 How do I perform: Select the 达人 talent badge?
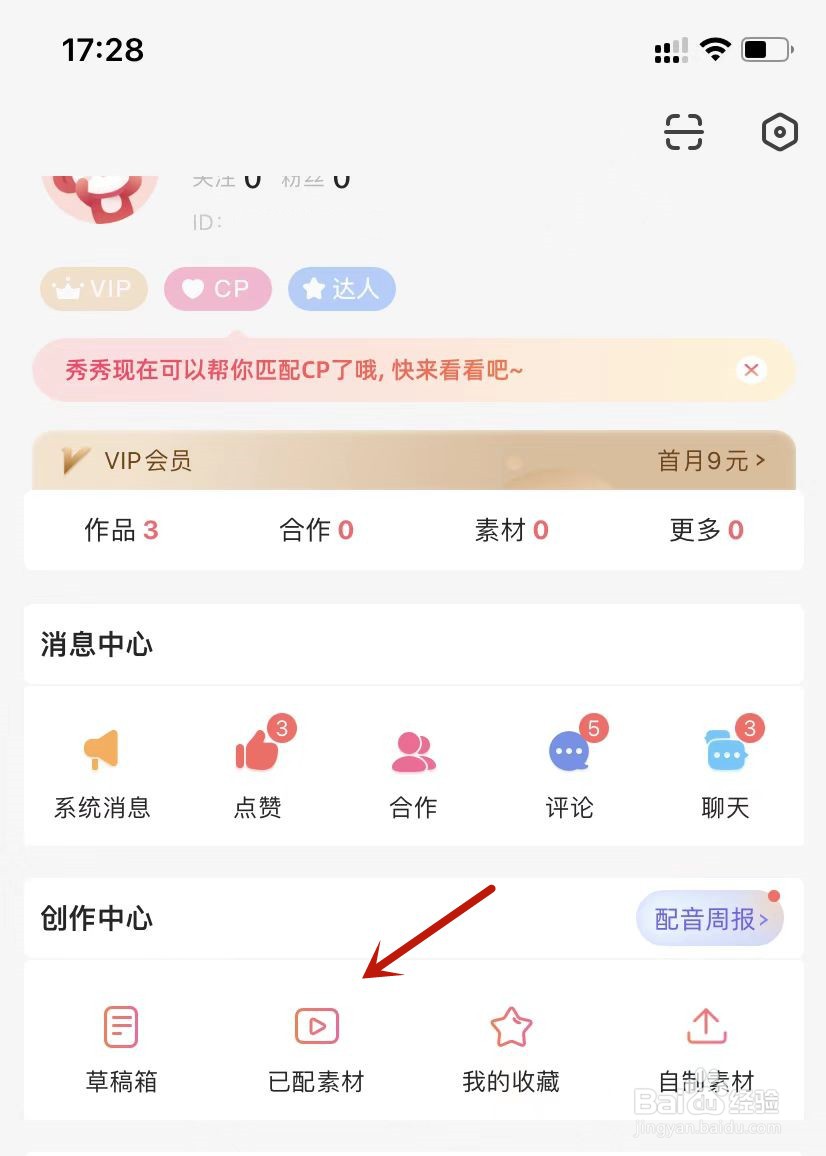[x=341, y=288]
